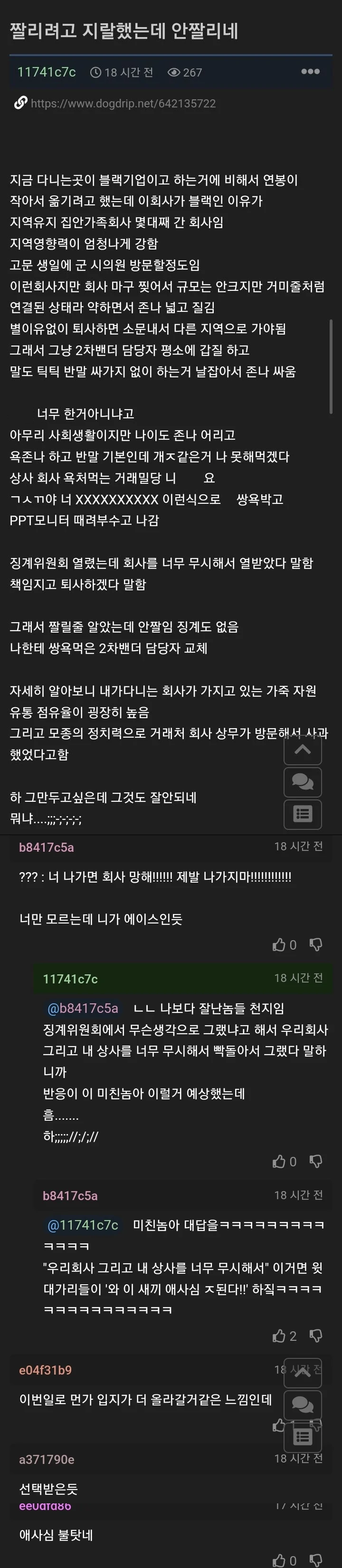
Task: Open the dogdrip.net/642135722 post link
Action: tap(123, 103)
